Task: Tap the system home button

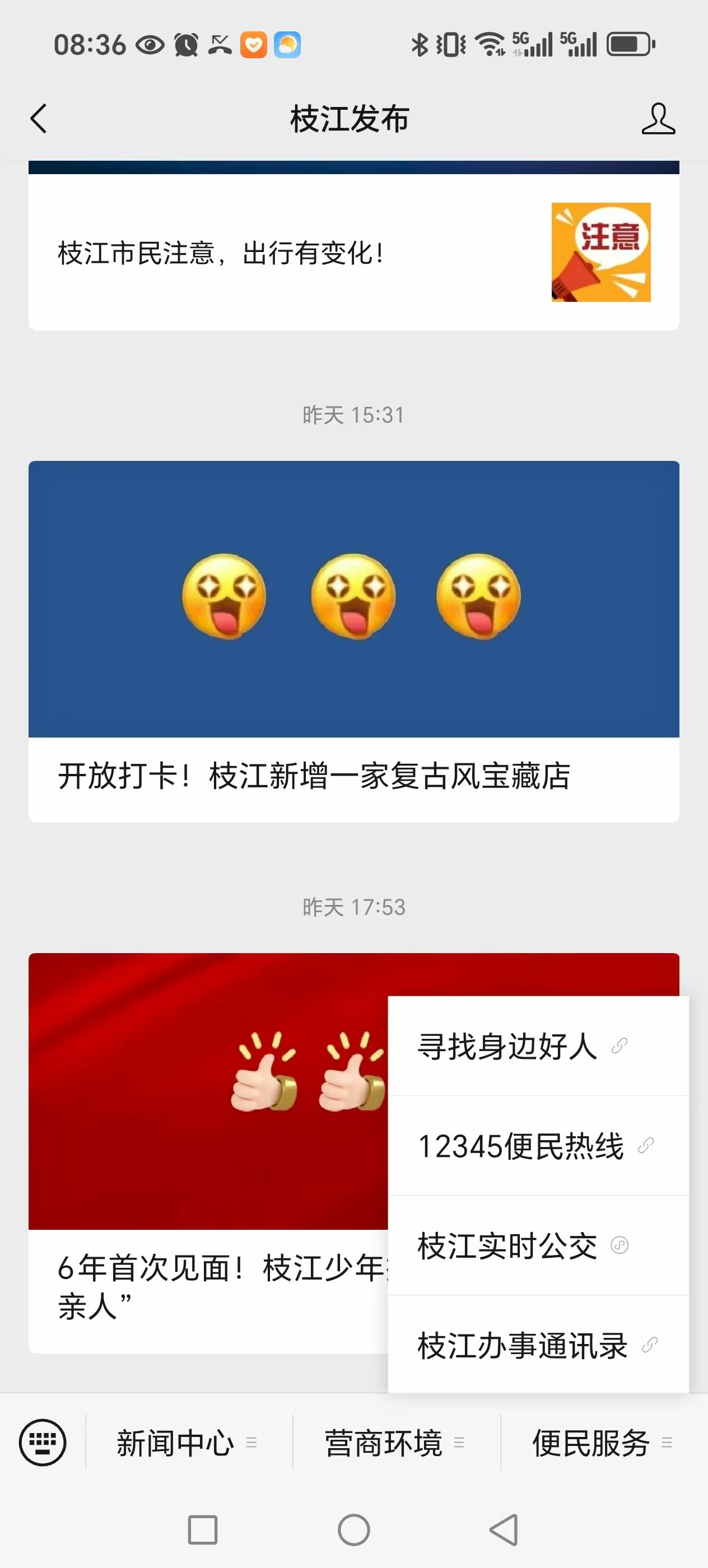Action: pyautogui.click(x=353, y=1530)
